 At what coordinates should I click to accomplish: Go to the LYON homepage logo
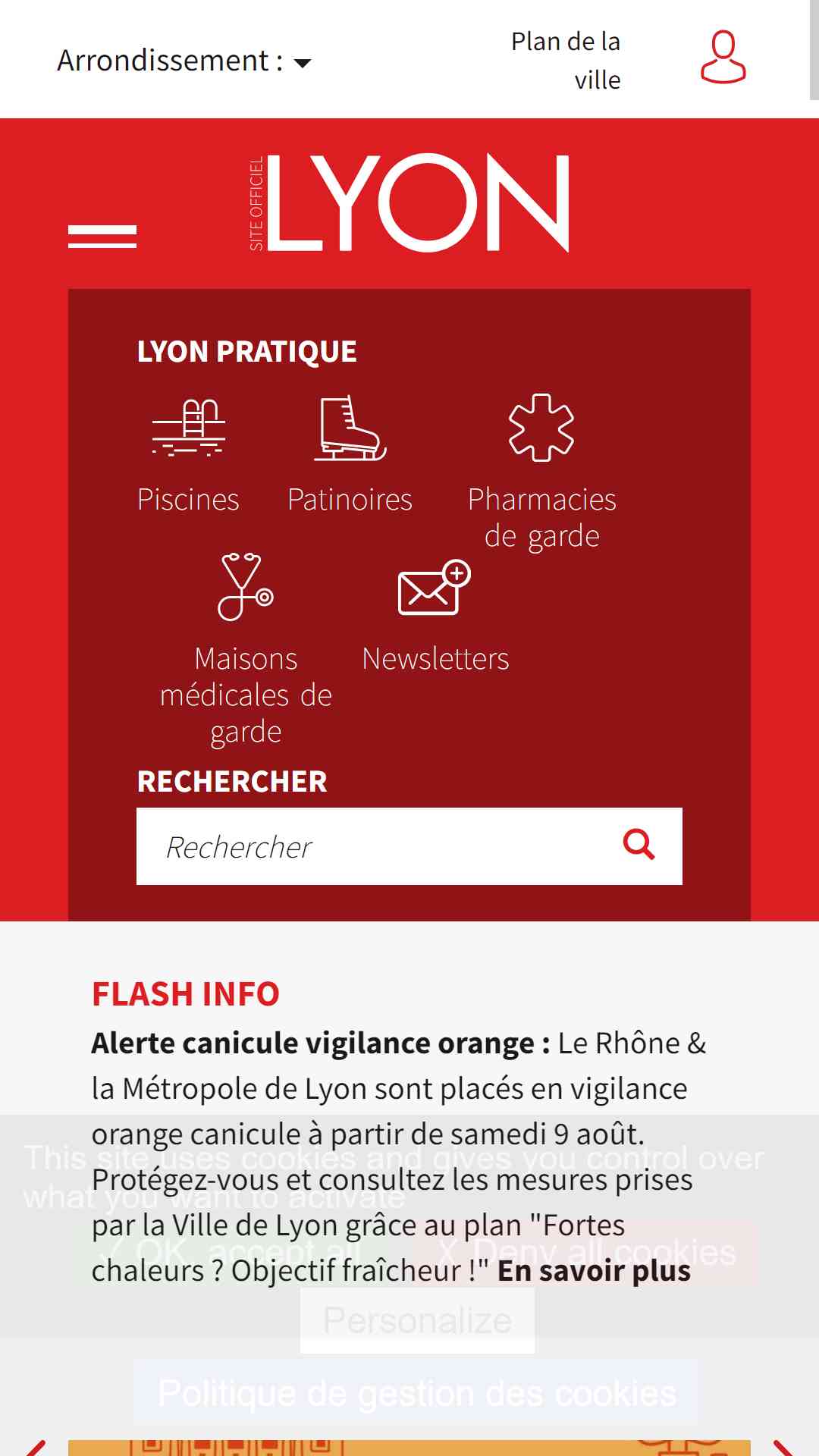pos(409,202)
